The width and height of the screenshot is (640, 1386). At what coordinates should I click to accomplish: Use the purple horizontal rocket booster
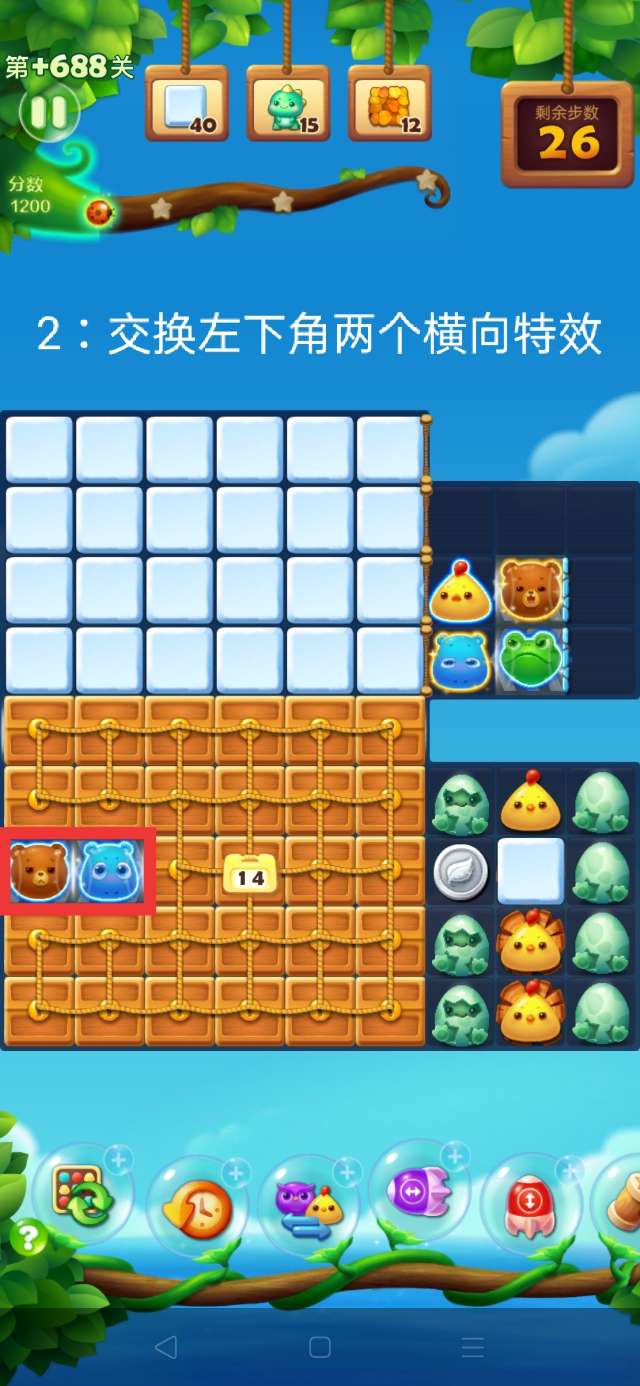(x=417, y=1192)
